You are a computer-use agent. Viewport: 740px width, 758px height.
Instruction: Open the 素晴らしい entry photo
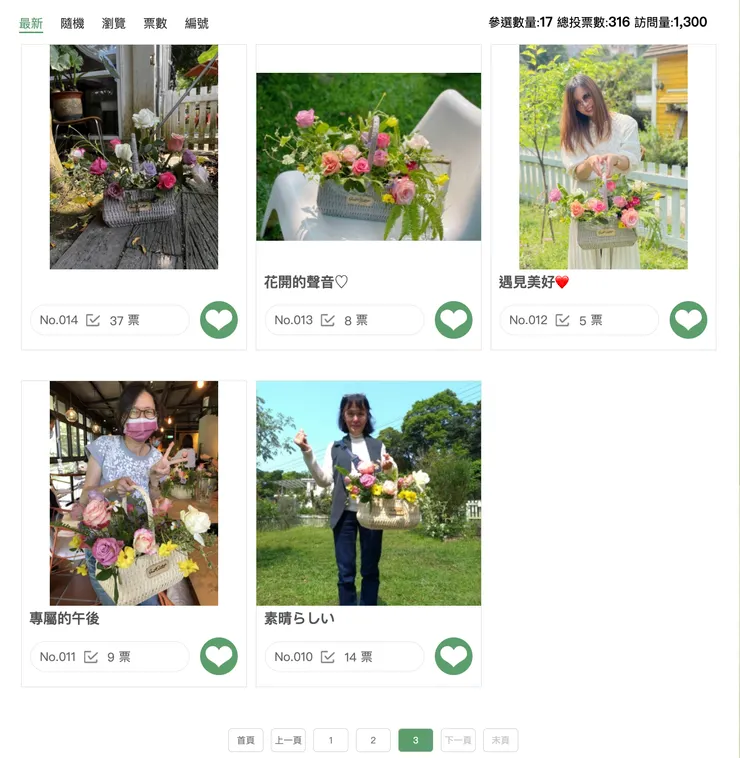[x=369, y=493]
